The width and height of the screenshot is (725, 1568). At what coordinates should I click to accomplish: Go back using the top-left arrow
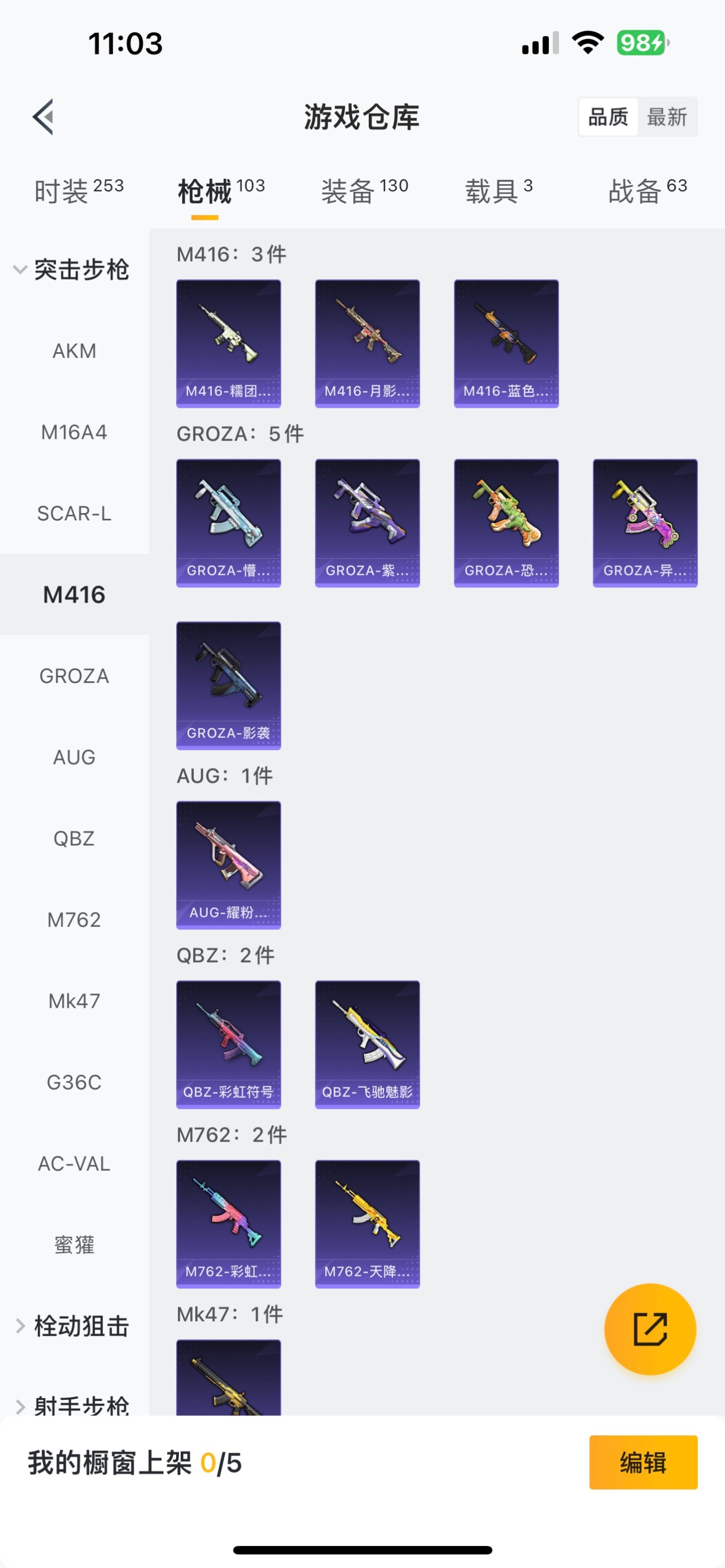pyautogui.click(x=43, y=116)
